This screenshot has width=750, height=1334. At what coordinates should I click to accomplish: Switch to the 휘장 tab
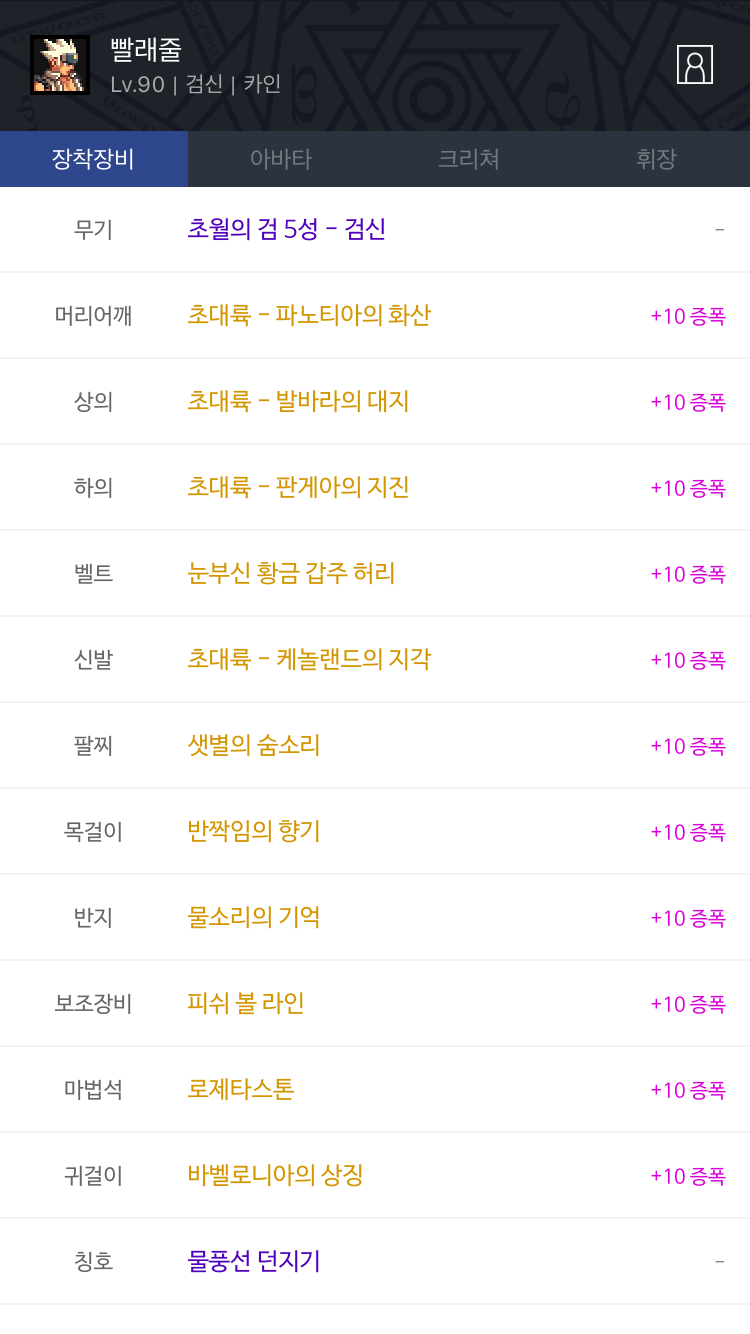[656, 159]
